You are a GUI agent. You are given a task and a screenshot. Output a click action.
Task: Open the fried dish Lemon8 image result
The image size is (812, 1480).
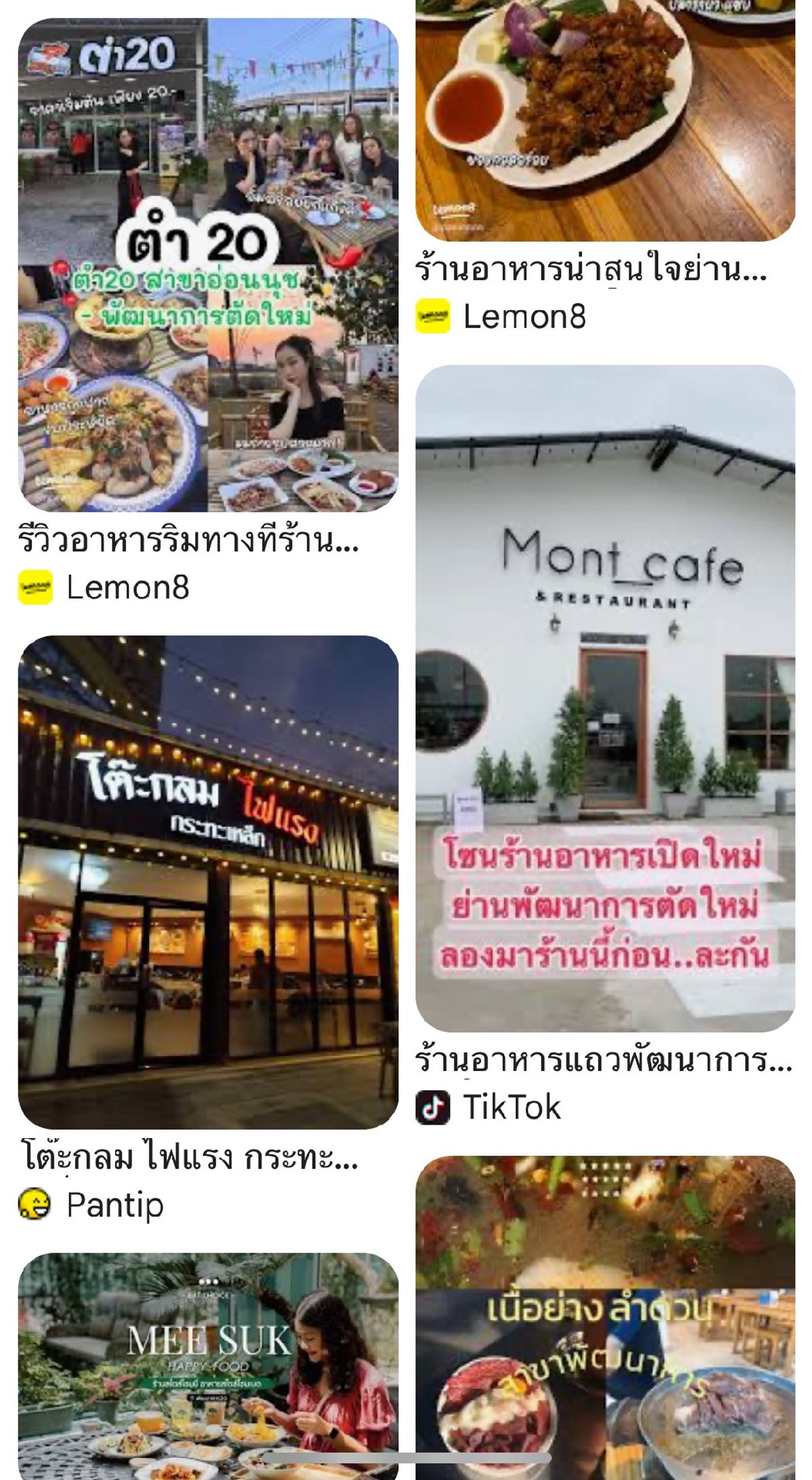pos(605,121)
